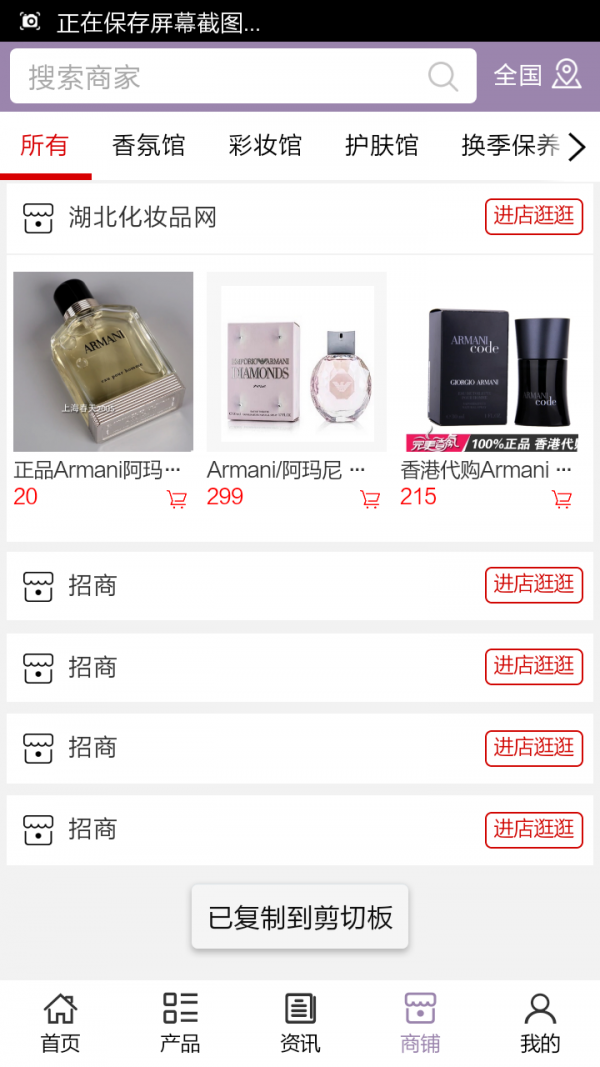Add the 215 Armani code item to cart
Viewport: 600px width, 1067px height.
click(x=562, y=499)
